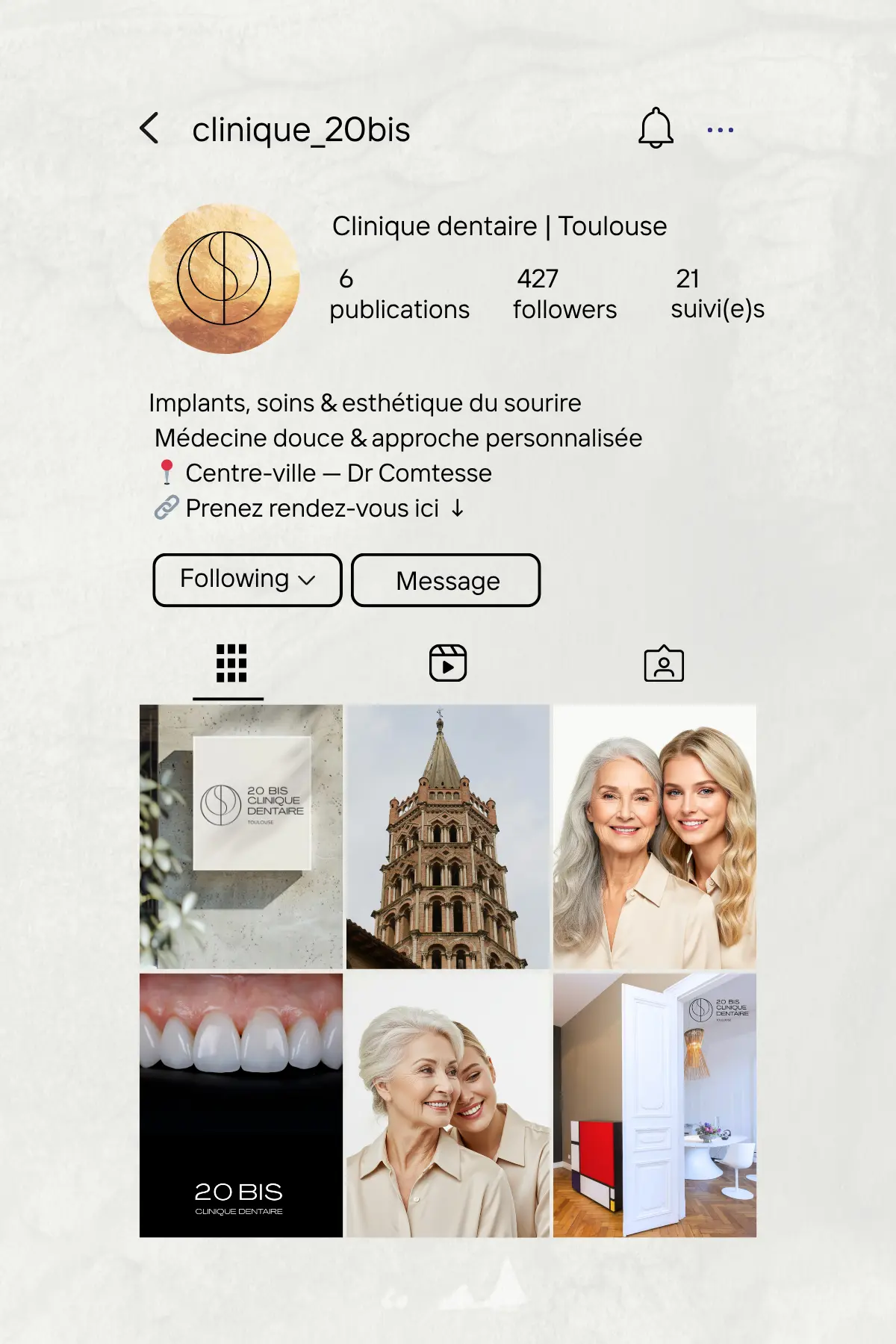Open the Following dropdown
Screen dimensions: 896x1344
pos(246,580)
